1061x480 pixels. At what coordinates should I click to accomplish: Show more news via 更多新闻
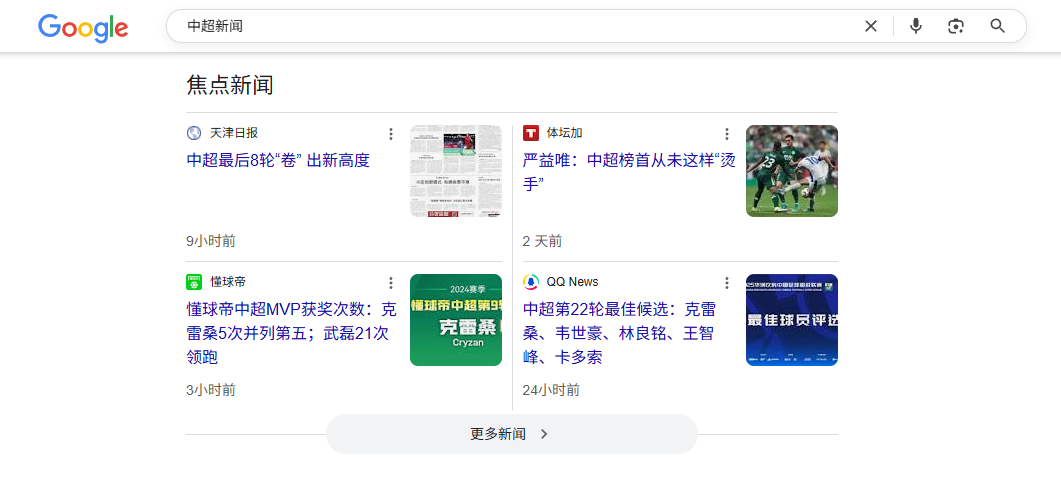(x=511, y=434)
